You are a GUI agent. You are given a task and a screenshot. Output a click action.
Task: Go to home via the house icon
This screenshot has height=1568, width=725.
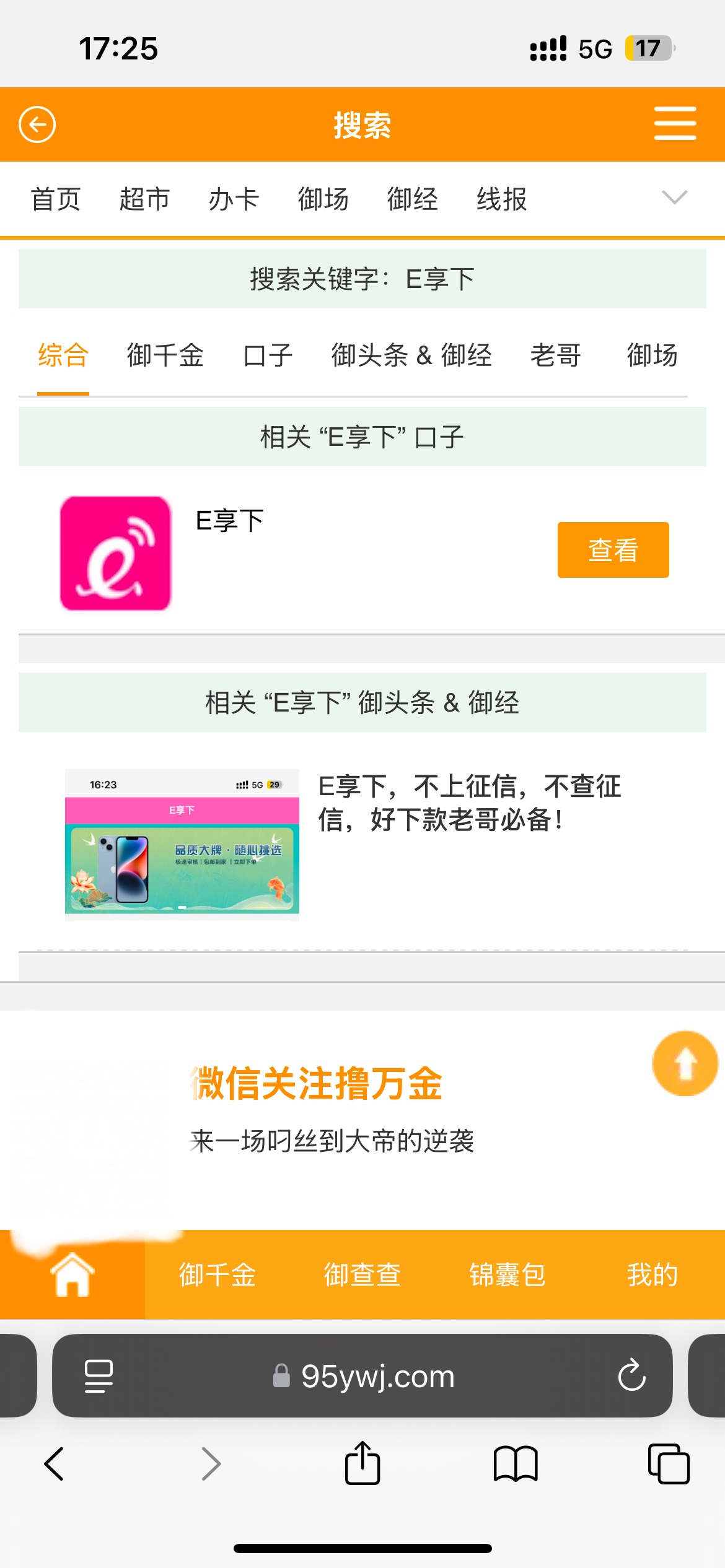(x=72, y=1274)
